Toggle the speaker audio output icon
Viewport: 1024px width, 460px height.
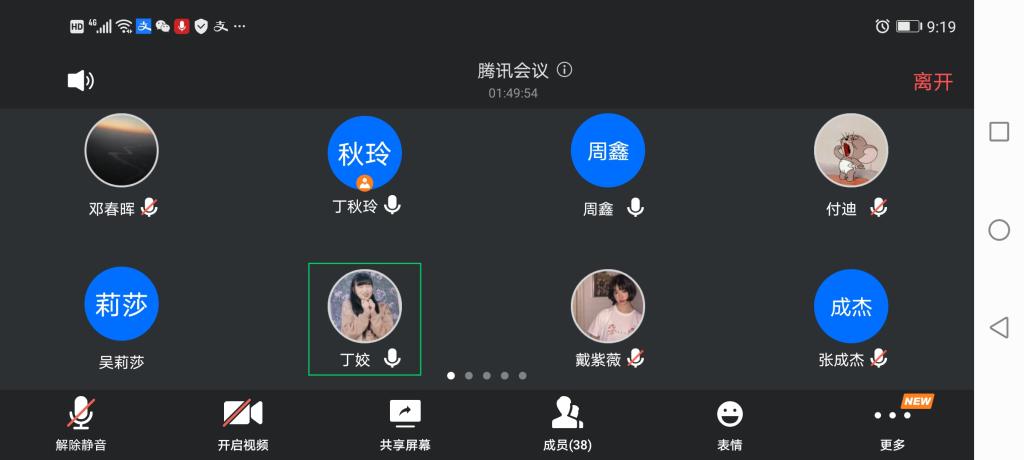(x=80, y=81)
